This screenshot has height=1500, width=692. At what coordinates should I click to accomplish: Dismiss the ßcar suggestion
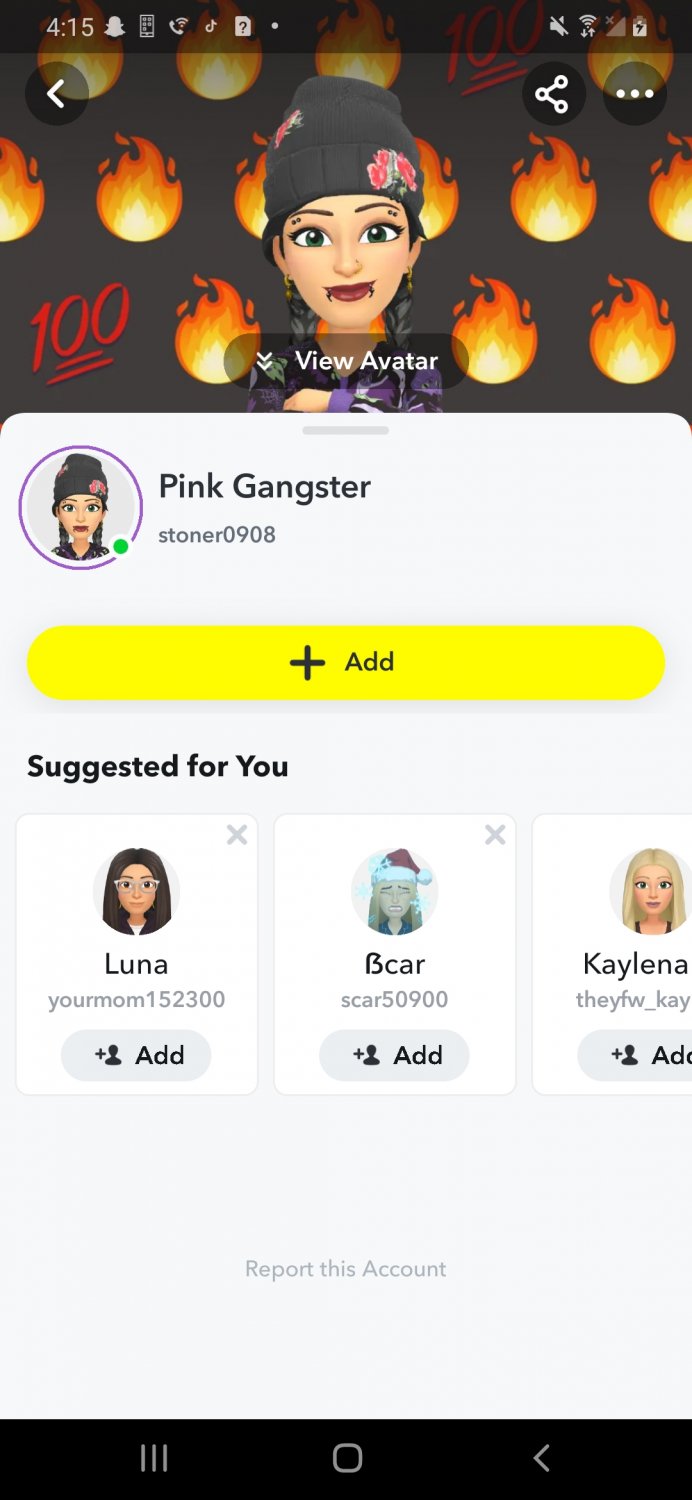[x=495, y=835]
